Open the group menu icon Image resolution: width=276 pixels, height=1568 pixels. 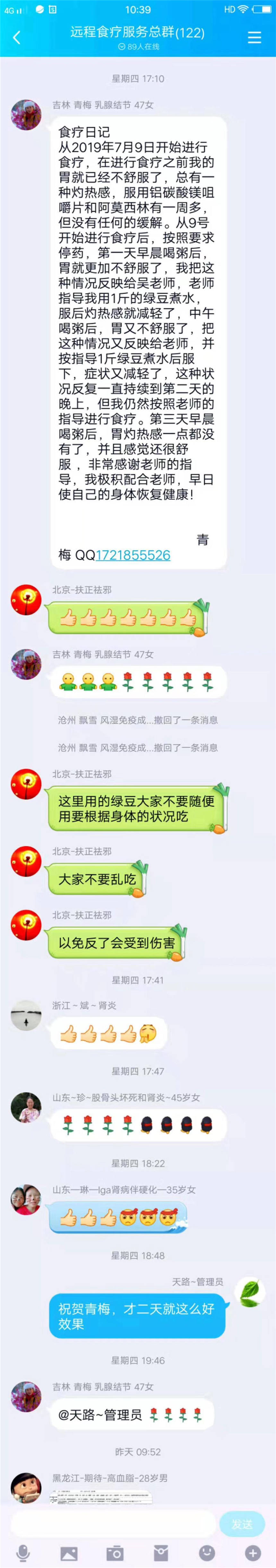point(254,37)
